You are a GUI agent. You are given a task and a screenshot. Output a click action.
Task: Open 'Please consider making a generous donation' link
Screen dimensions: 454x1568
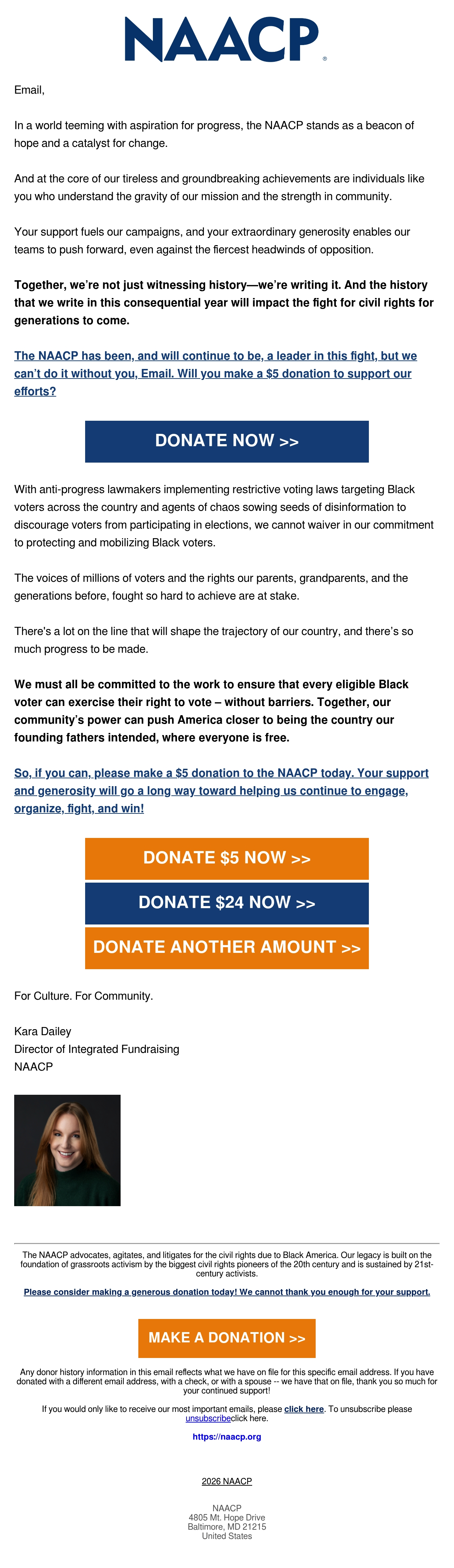226,1292
